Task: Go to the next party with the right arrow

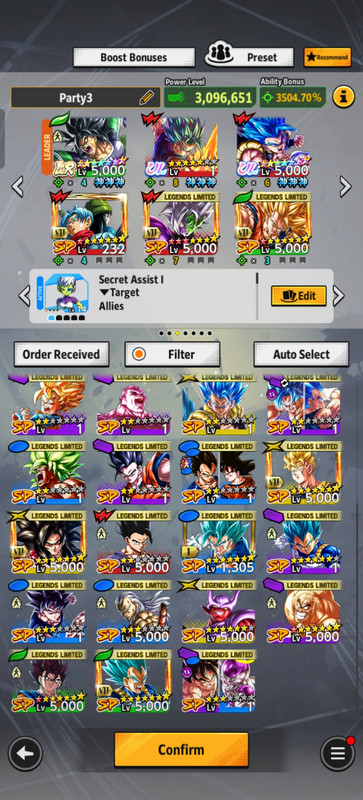Action: point(346,187)
